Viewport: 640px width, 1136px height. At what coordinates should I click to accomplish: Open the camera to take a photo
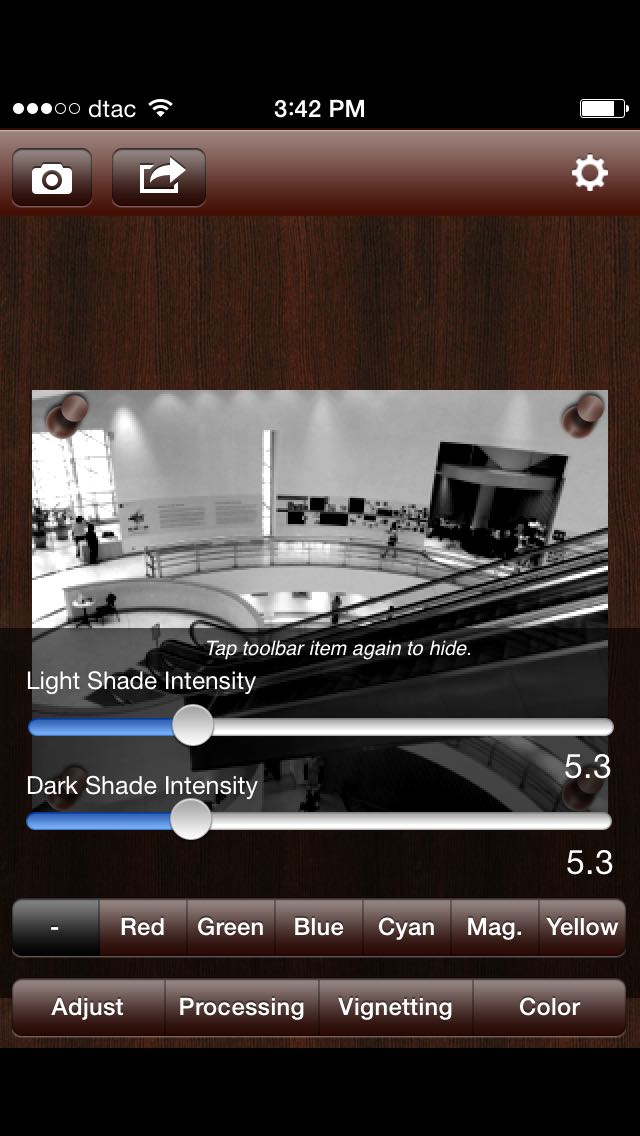tap(52, 178)
